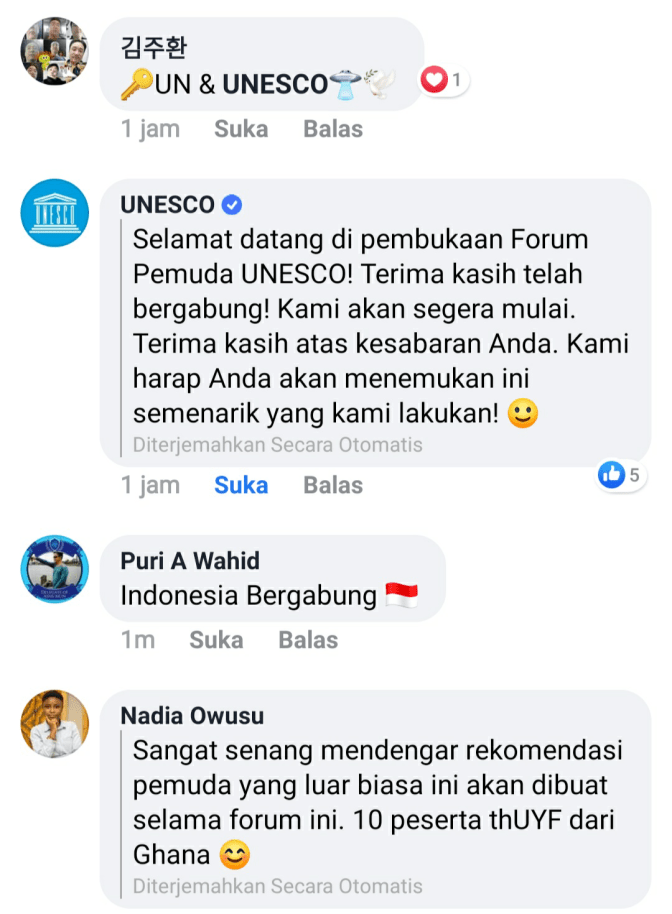The height and width of the screenshot is (914, 672).
Task: Tap UNESCO's avatar logo
Action: (55, 213)
